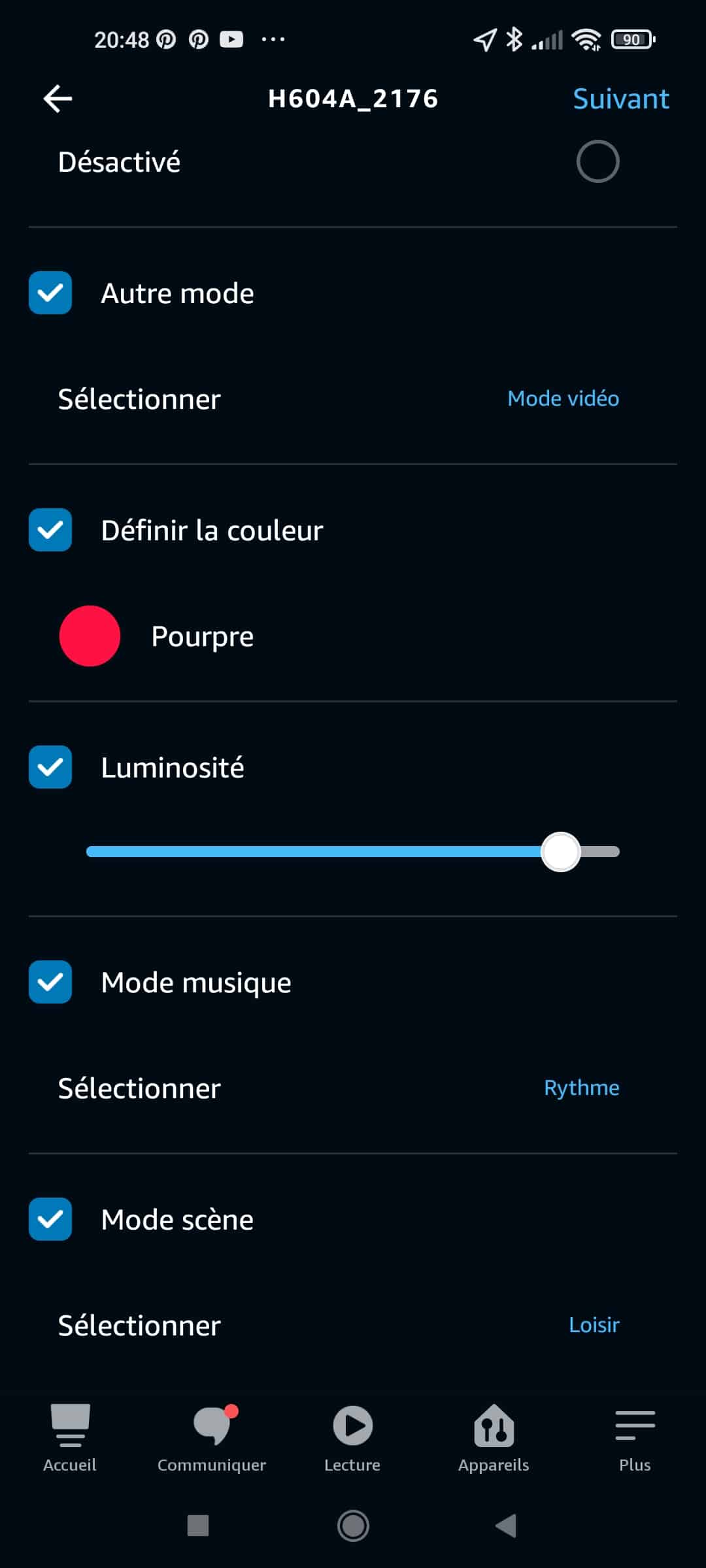
Task: Open the Pourpre color swatch
Action: coord(90,636)
